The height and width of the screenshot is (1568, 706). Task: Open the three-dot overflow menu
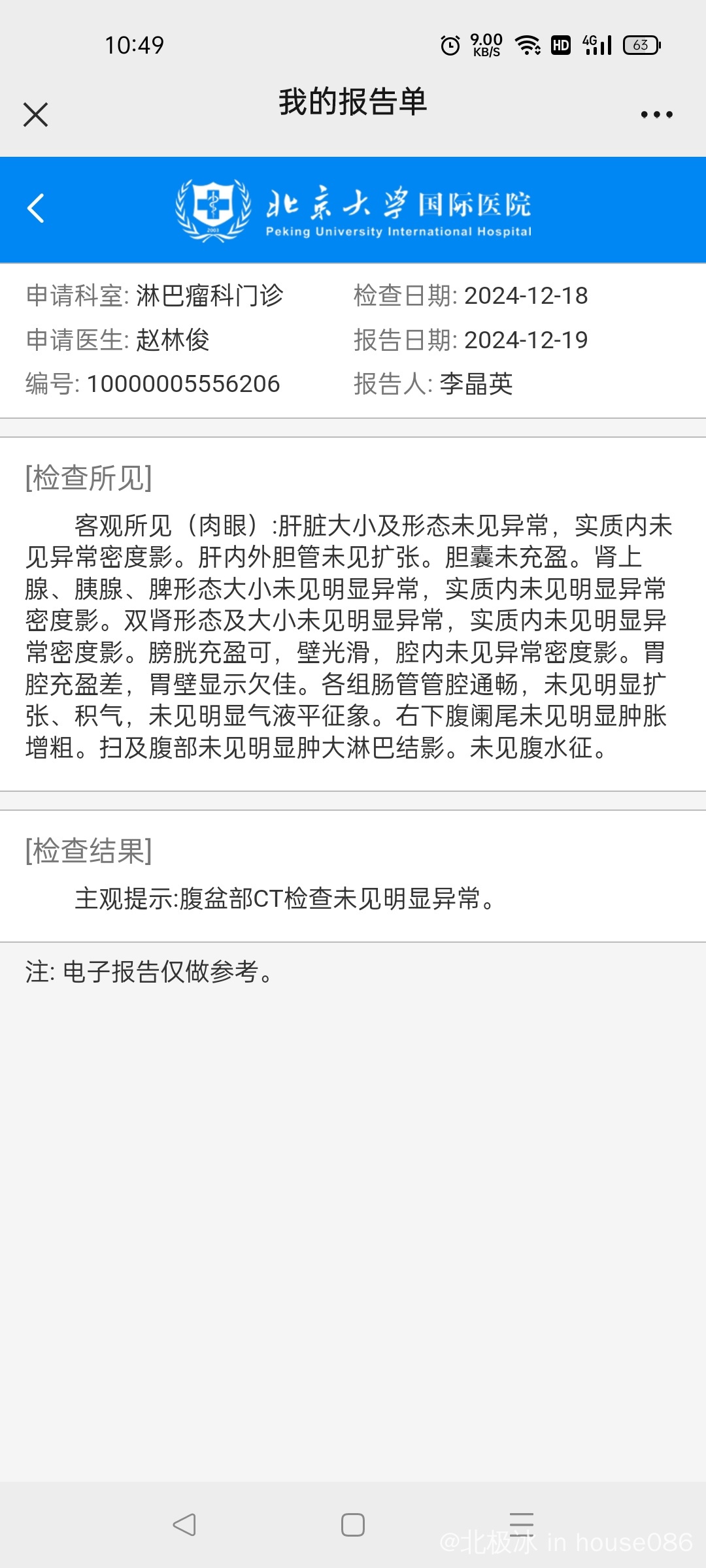[656, 115]
